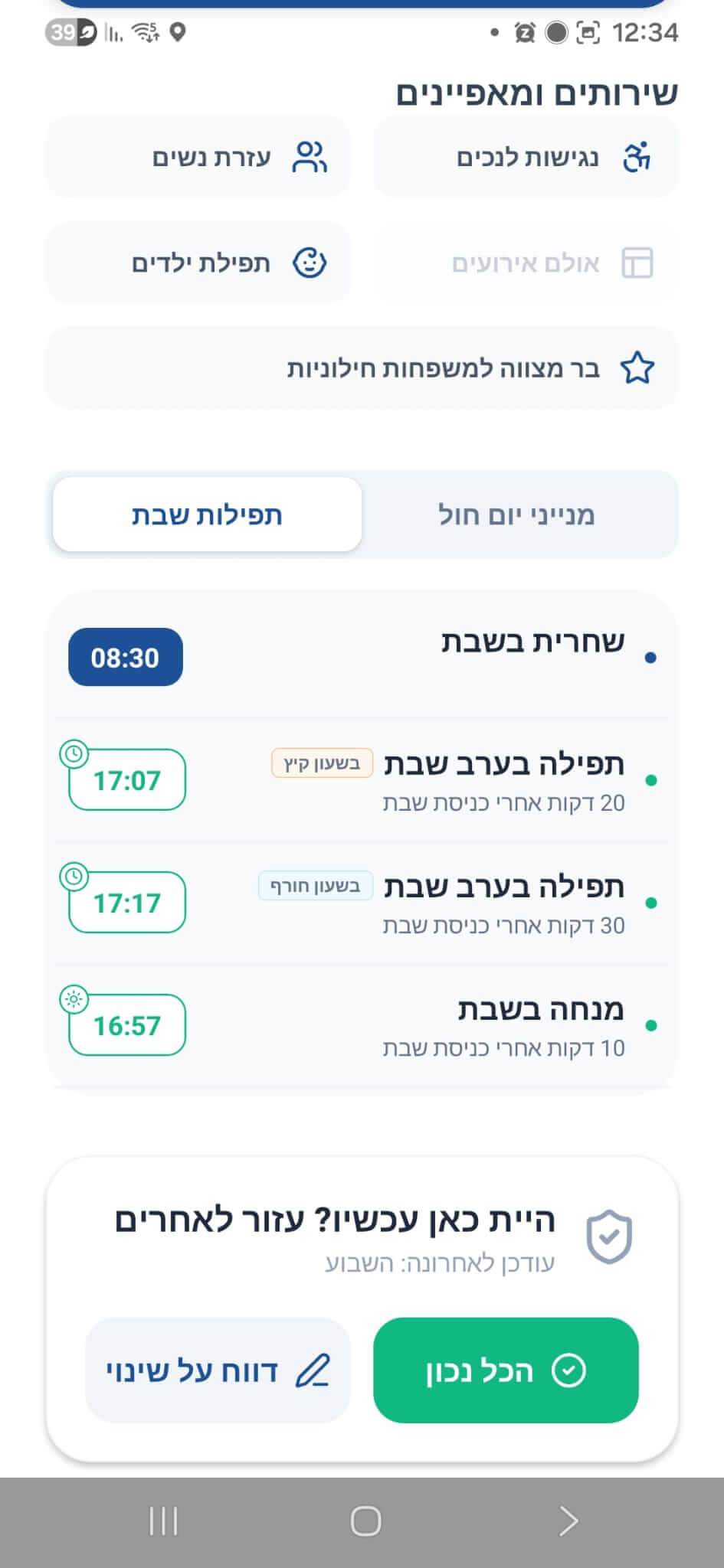Tap the 08:30 Shacharit time badge

pyautogui.click(x=125, y=656)
